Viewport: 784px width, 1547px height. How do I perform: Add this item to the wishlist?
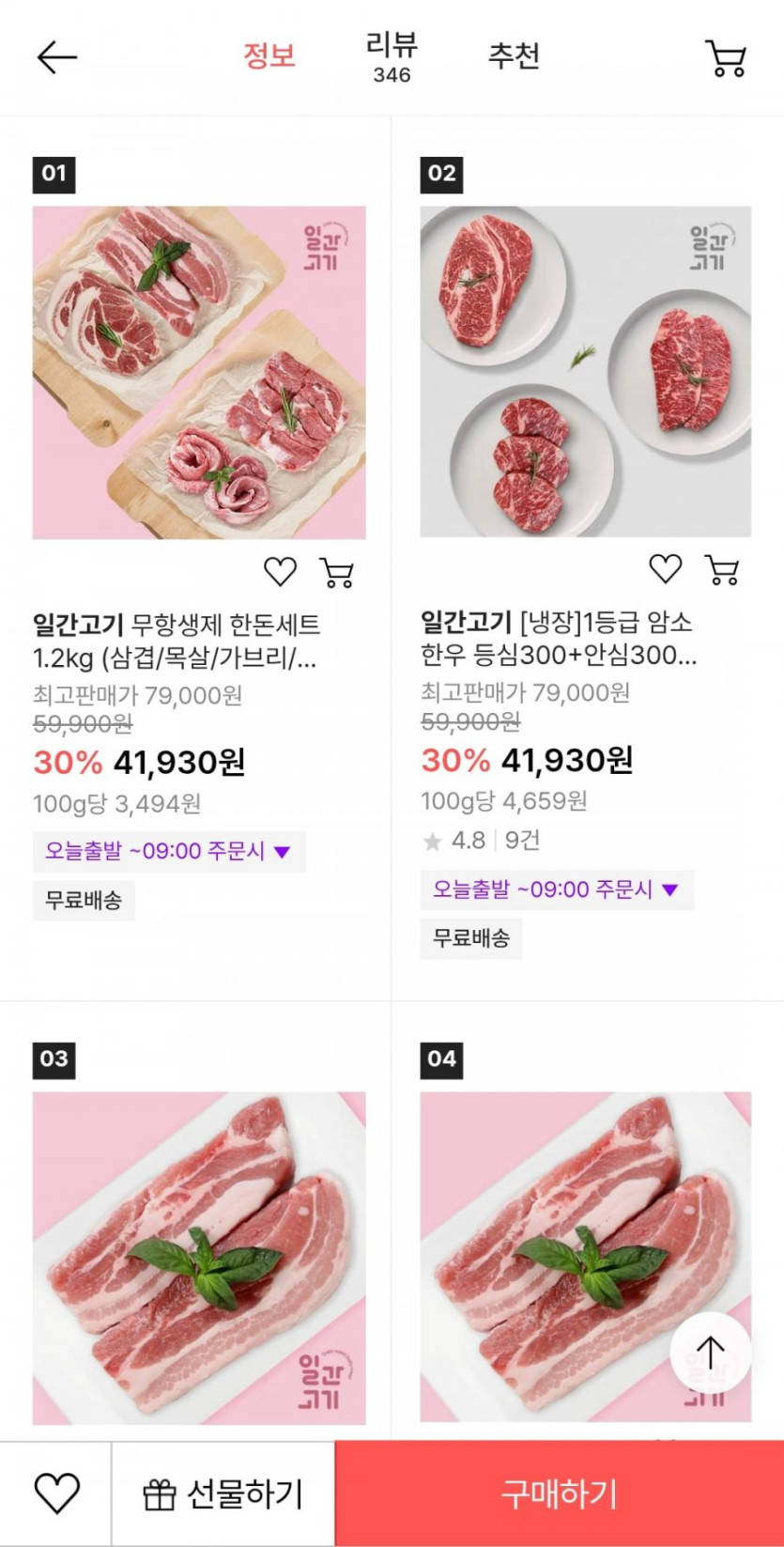pos(56,1493)
